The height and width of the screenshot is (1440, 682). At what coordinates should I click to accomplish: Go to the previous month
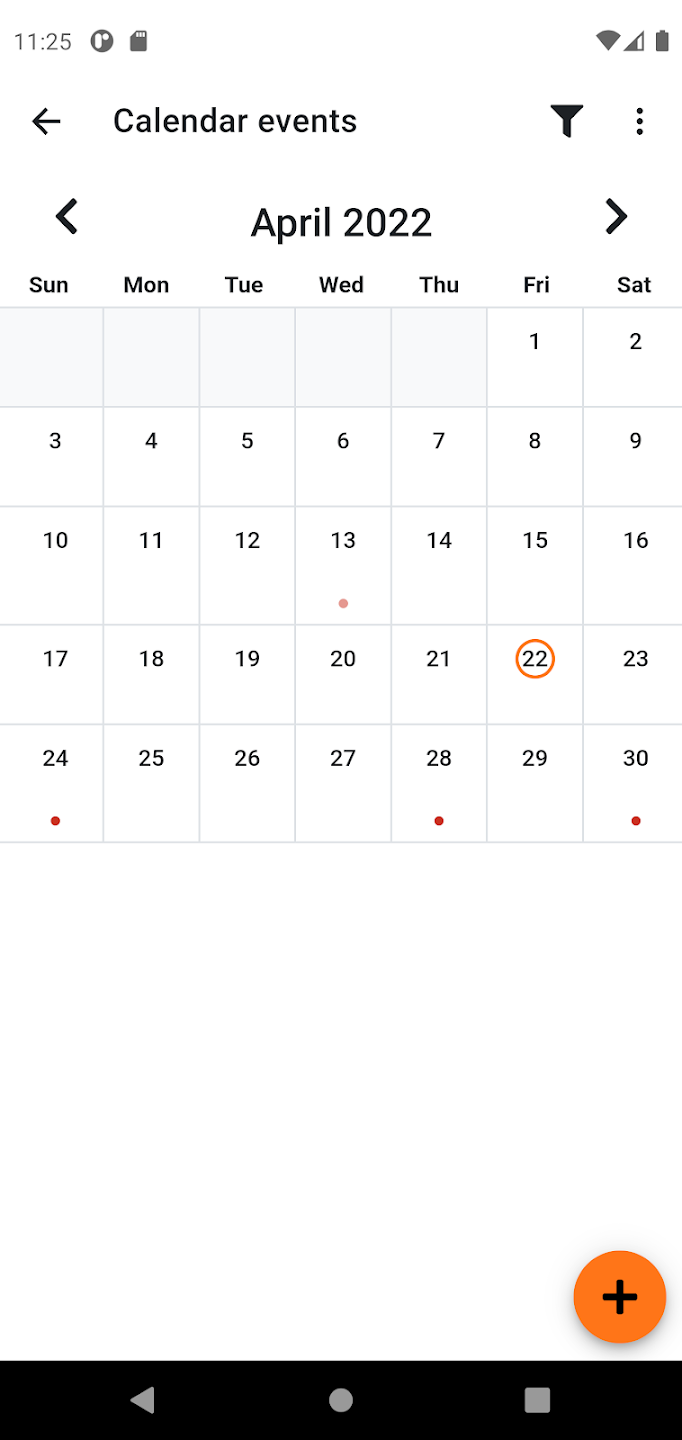click(x=67, y=217)
